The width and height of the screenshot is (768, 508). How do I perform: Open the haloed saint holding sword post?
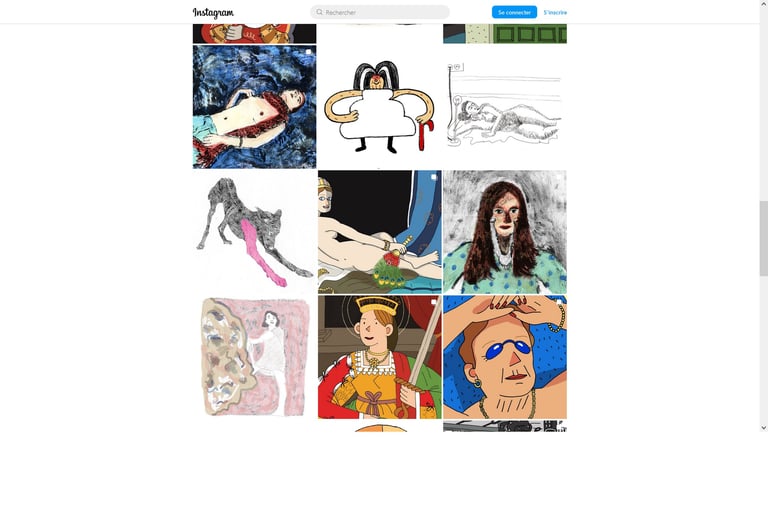click(x=379, y=357)
